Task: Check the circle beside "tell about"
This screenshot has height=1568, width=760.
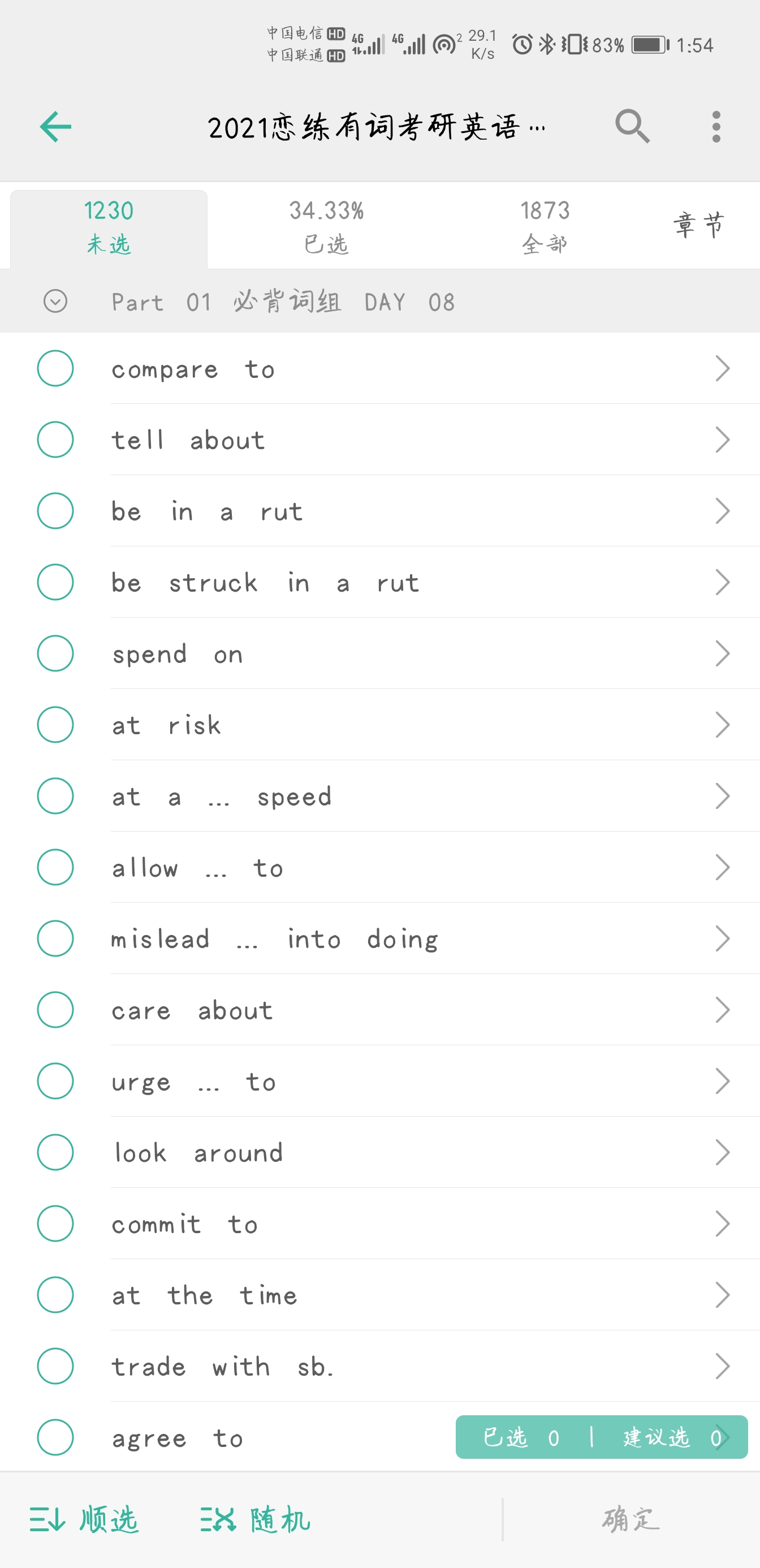Action: coord(55,440)
